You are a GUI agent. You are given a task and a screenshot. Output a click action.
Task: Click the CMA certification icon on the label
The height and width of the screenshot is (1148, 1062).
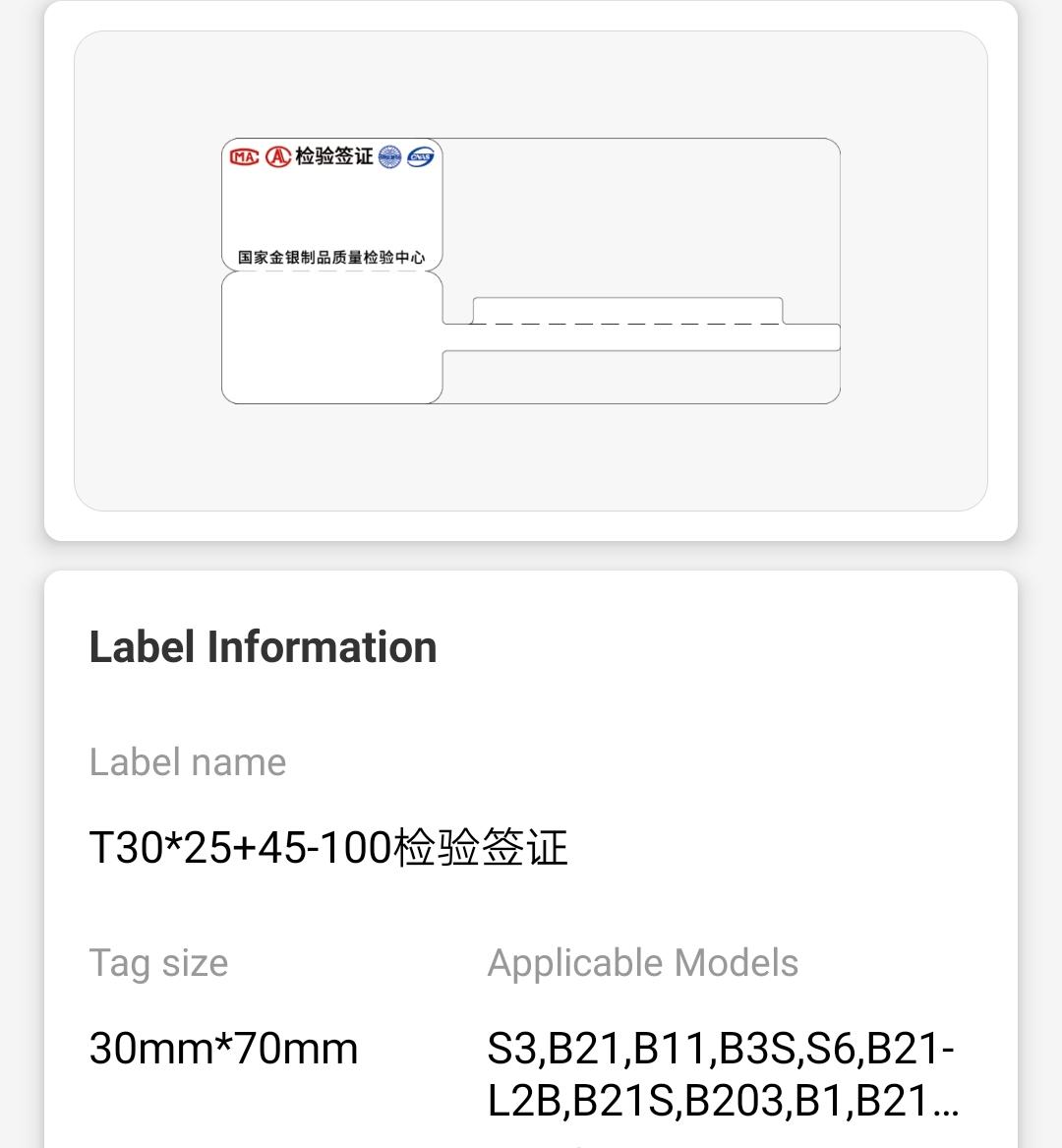(x=243, y=154)
